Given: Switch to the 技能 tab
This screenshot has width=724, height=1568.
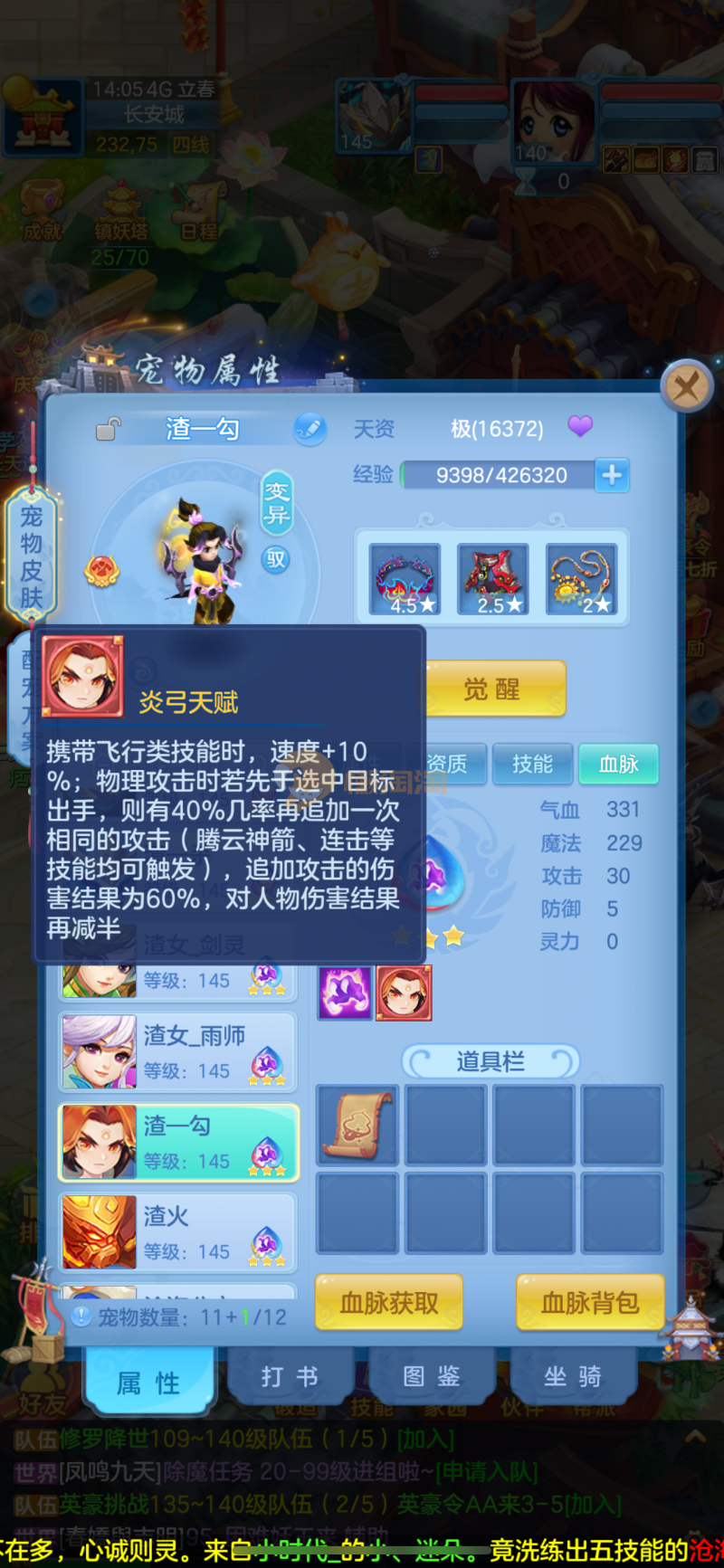Looking at the screenshot, I should coord(532,765).
